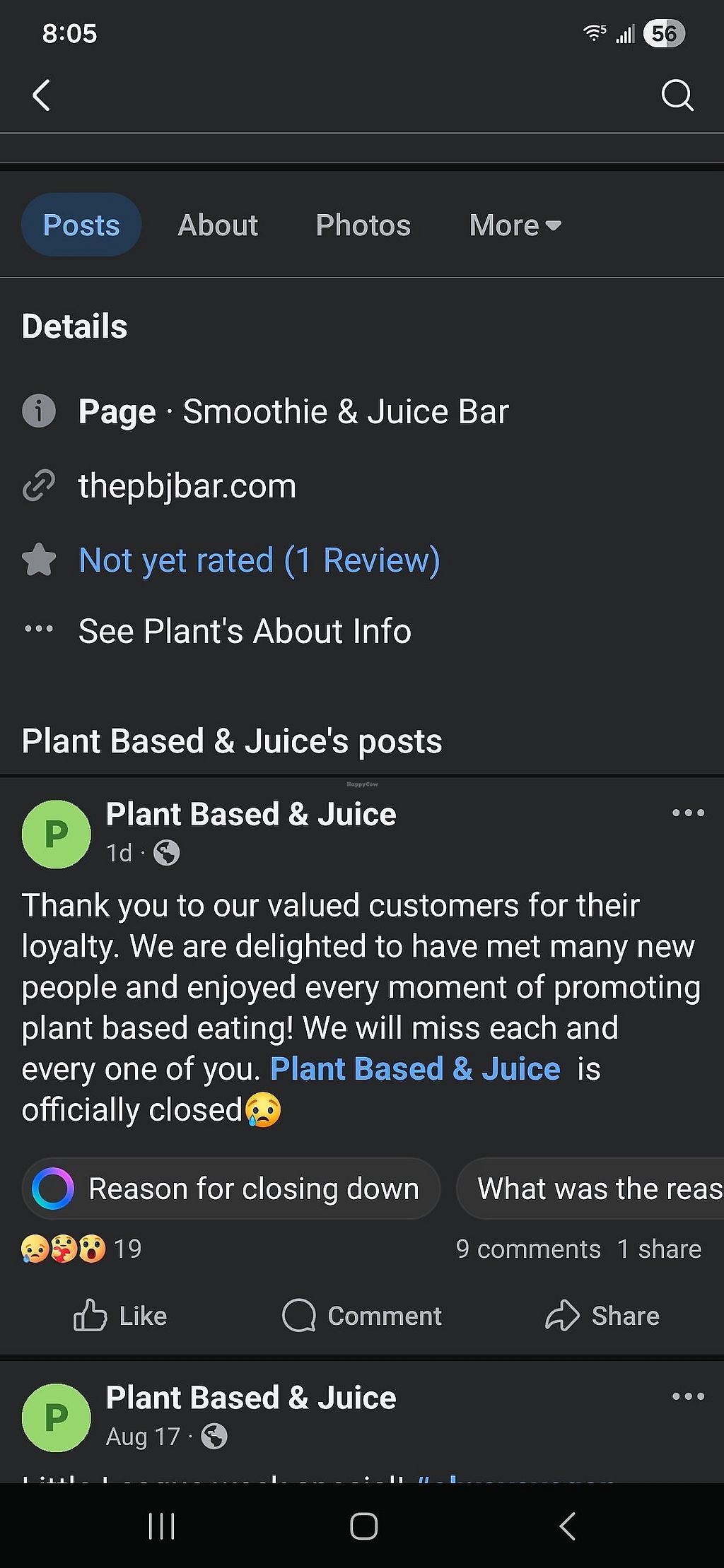
Task: Select the Posts tab
Action: point(81,225)
